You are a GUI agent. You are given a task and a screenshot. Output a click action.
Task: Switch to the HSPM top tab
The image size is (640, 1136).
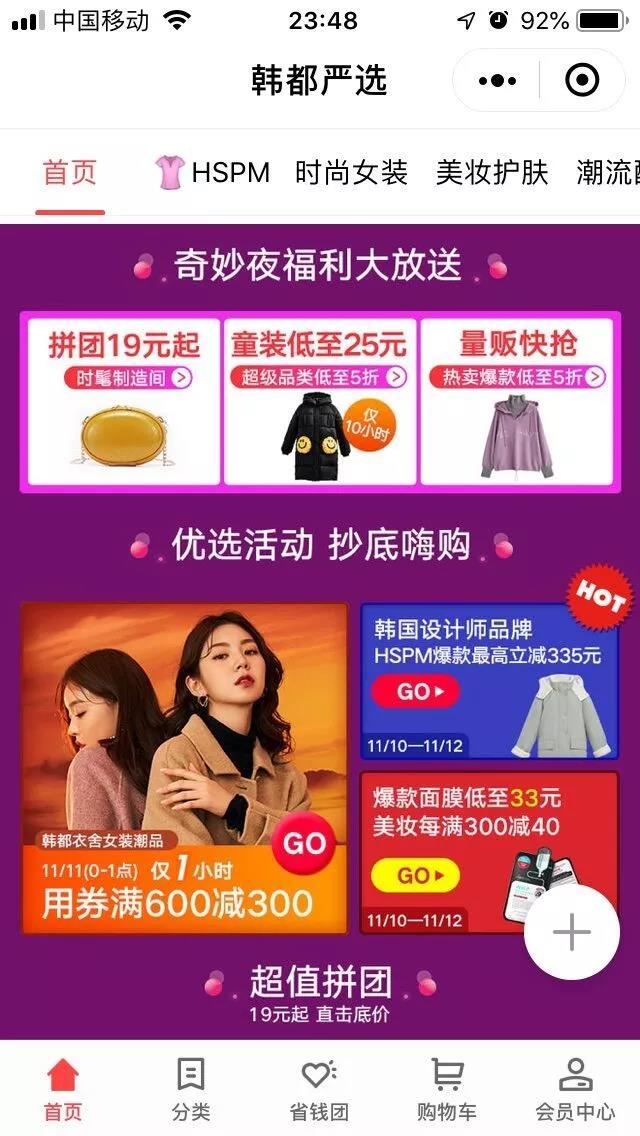[x=212, y=172]
